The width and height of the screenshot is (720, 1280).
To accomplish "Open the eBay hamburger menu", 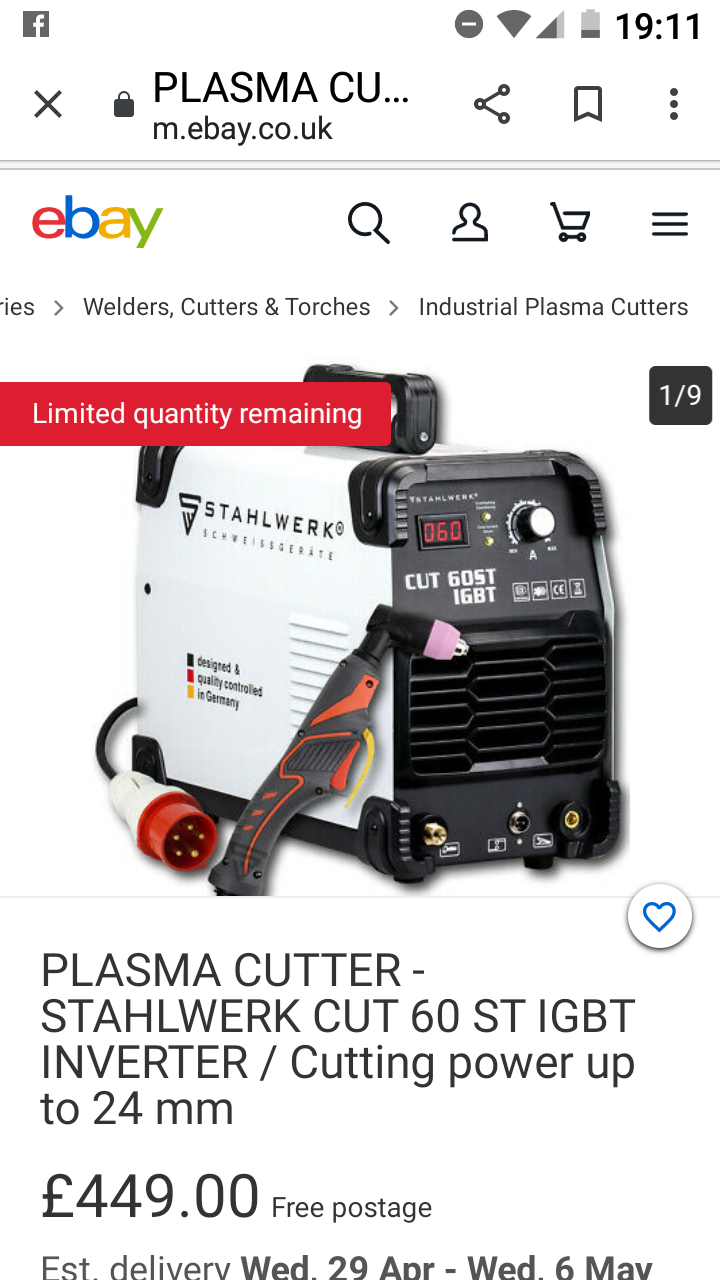I will click(669, 223).
